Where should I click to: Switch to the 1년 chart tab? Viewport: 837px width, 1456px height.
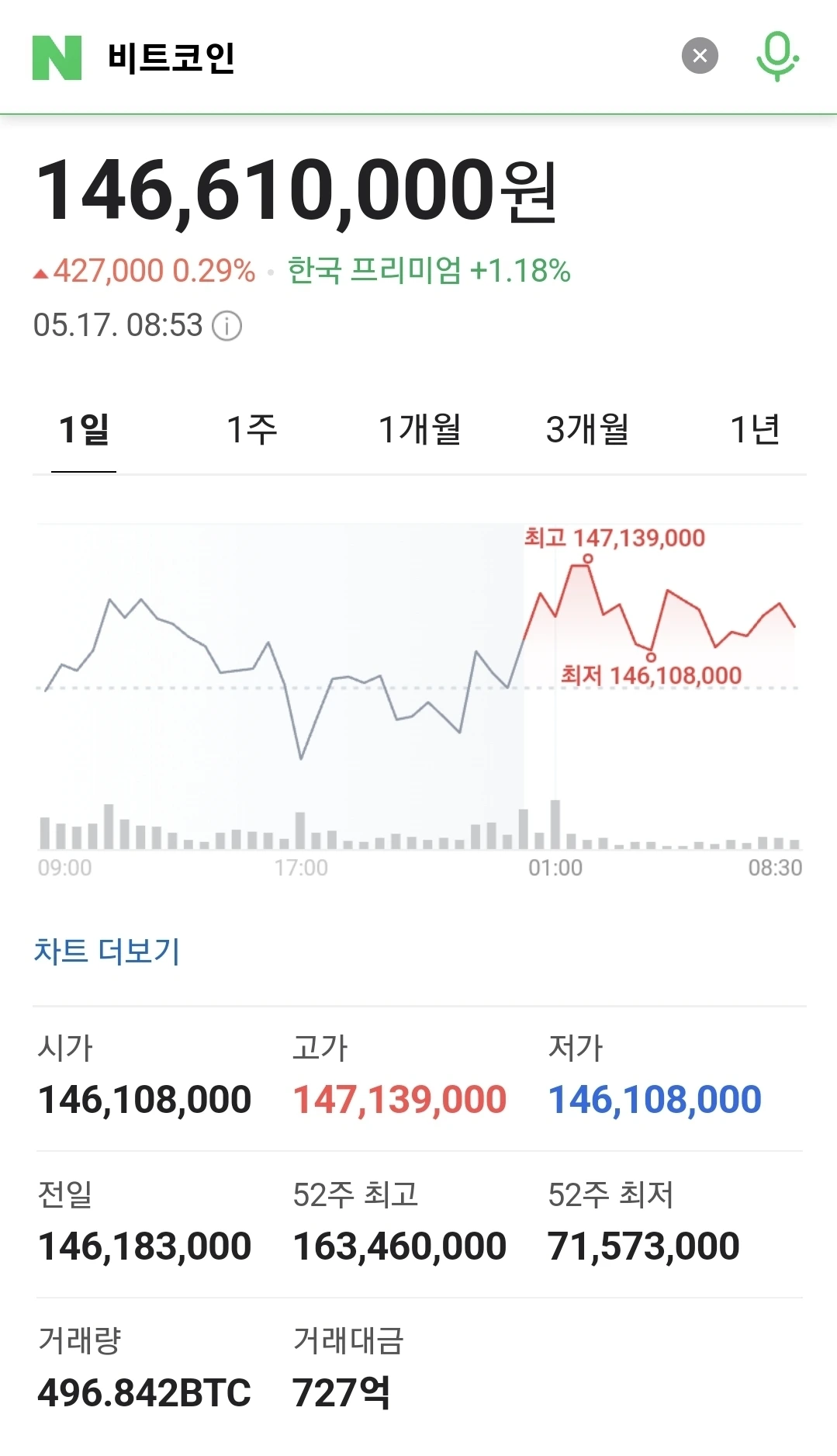(755, 429)
